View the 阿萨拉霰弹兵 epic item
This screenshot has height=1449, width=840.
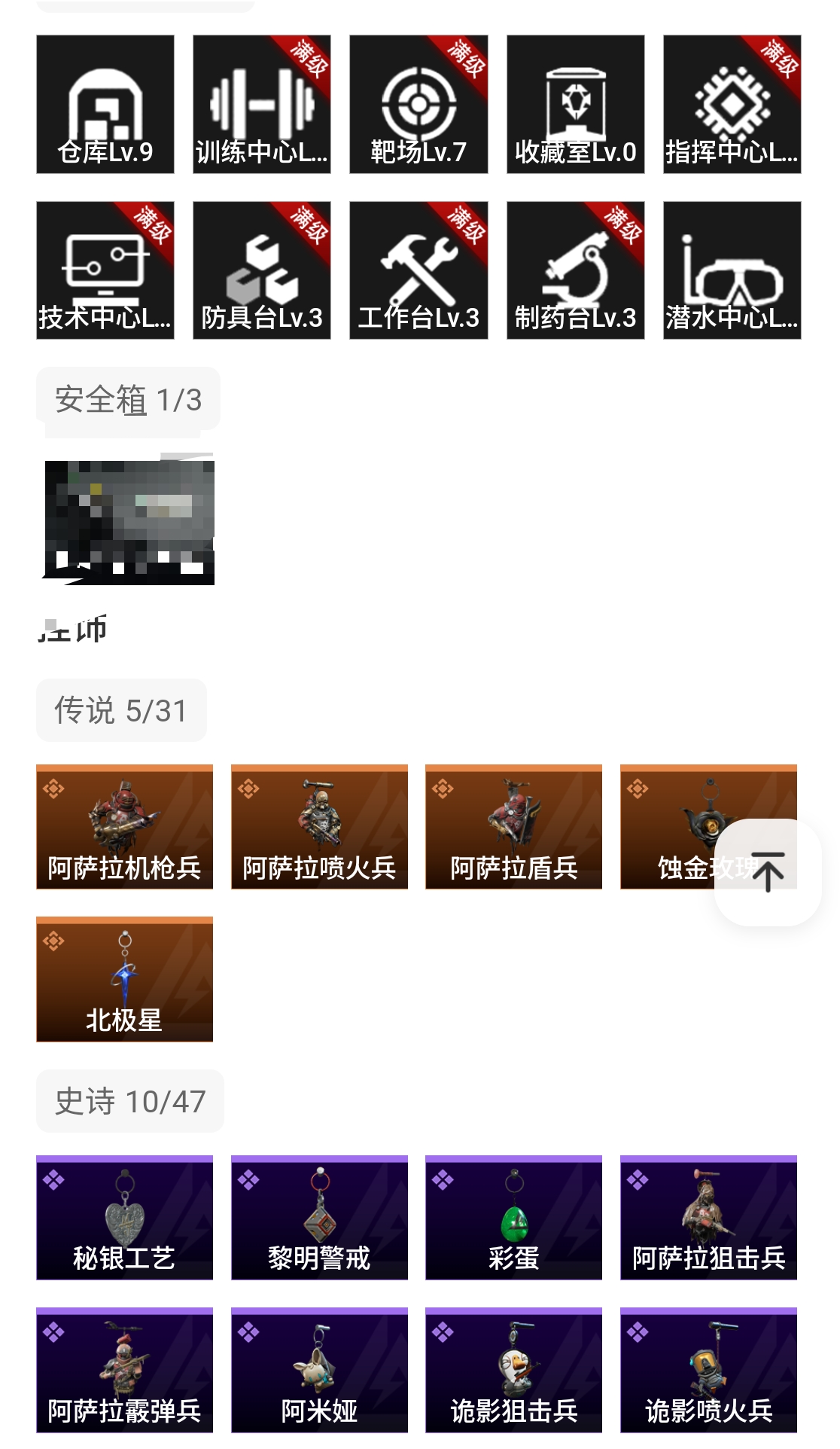tap(125, 1370)
